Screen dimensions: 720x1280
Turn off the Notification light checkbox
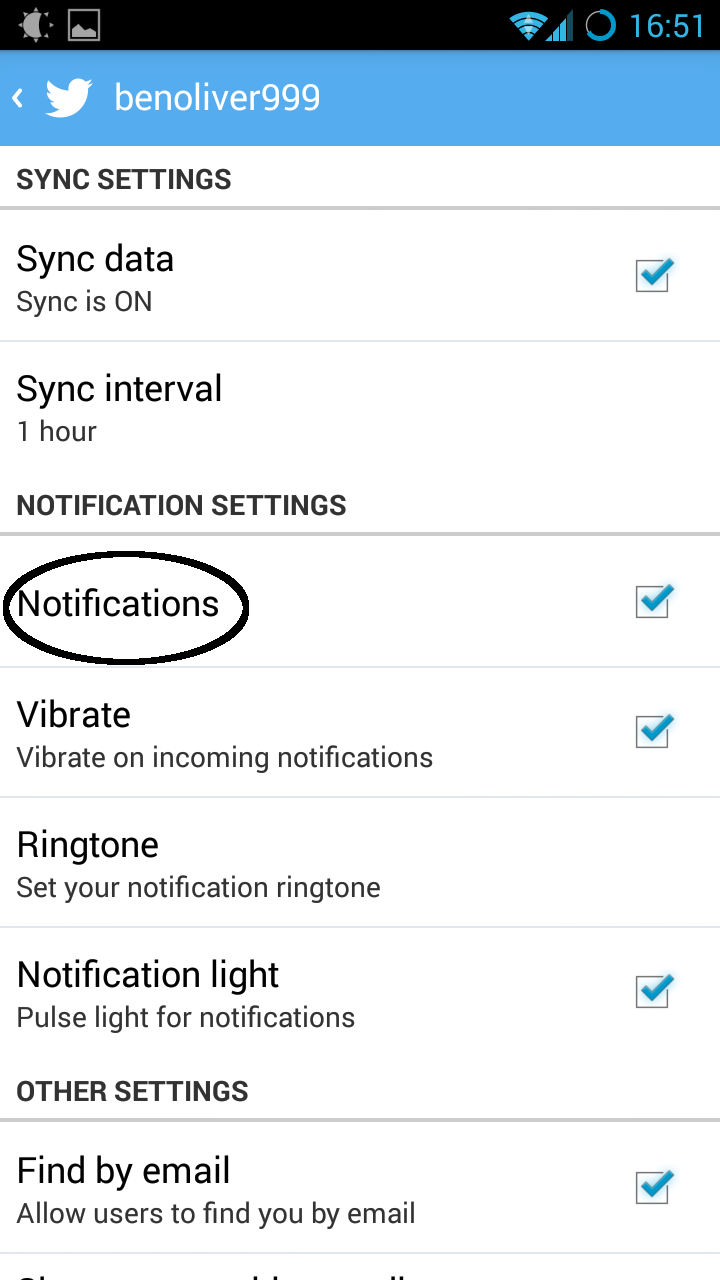pyautogui.click(x=652, y=992)
